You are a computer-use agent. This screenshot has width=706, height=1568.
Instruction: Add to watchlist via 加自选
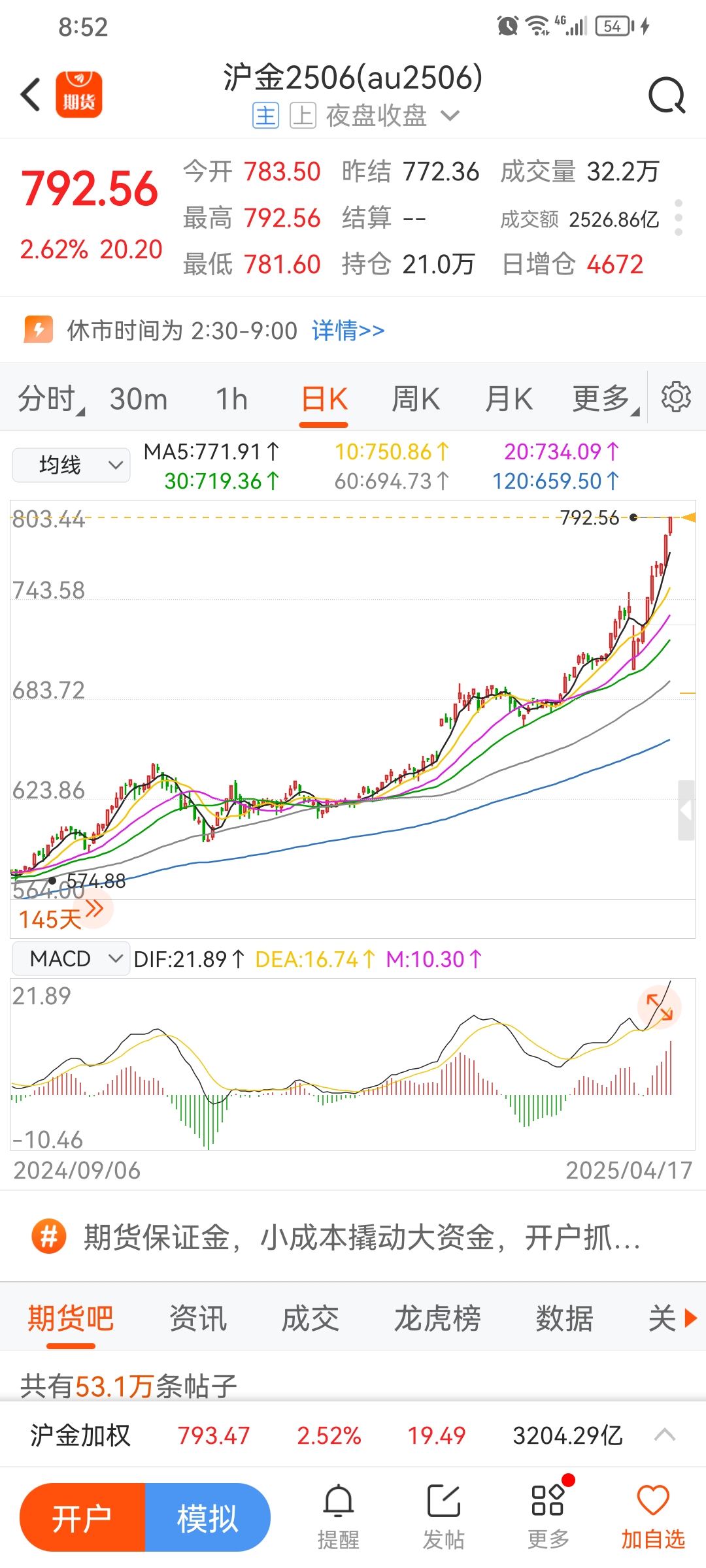coord(652,1516)
